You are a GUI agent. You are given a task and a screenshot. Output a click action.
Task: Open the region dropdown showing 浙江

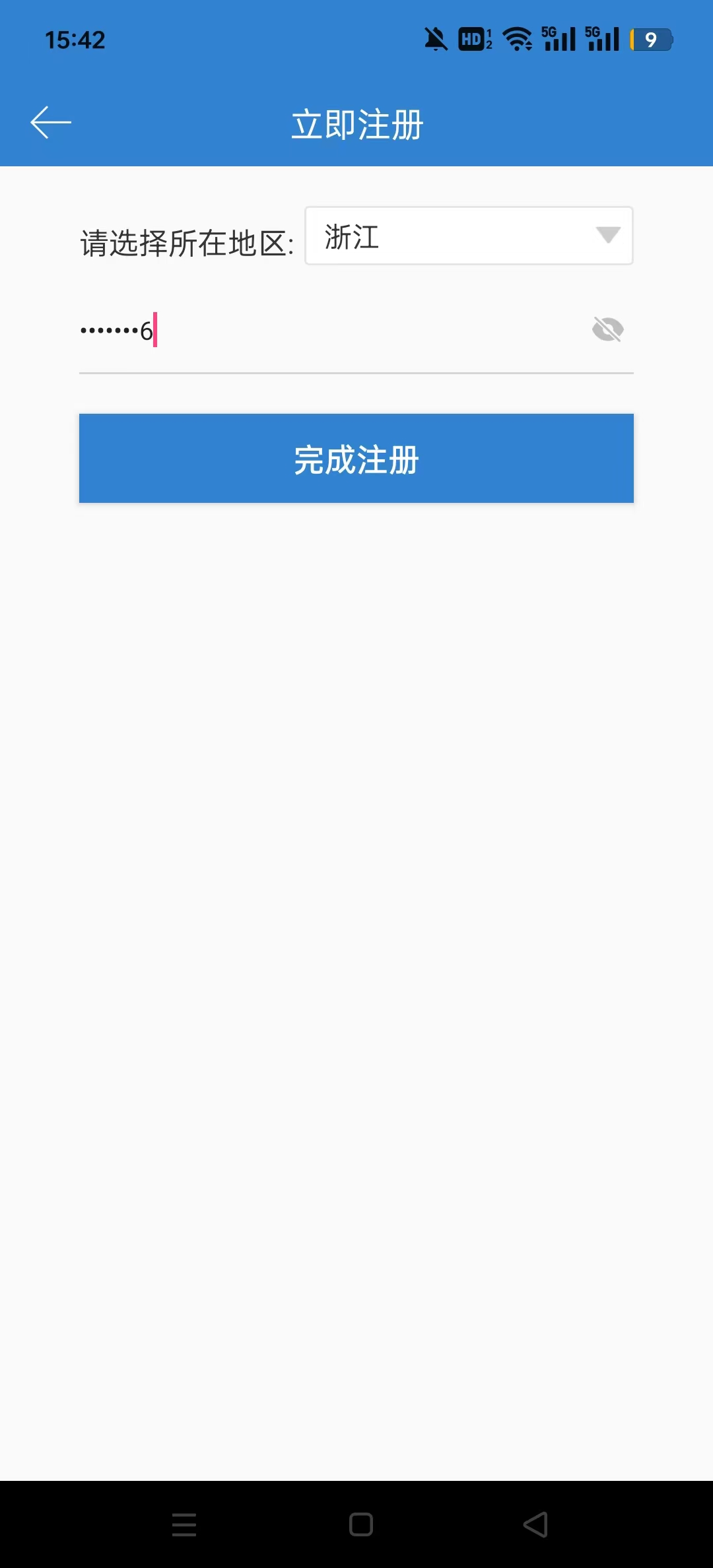click(469, 236)
